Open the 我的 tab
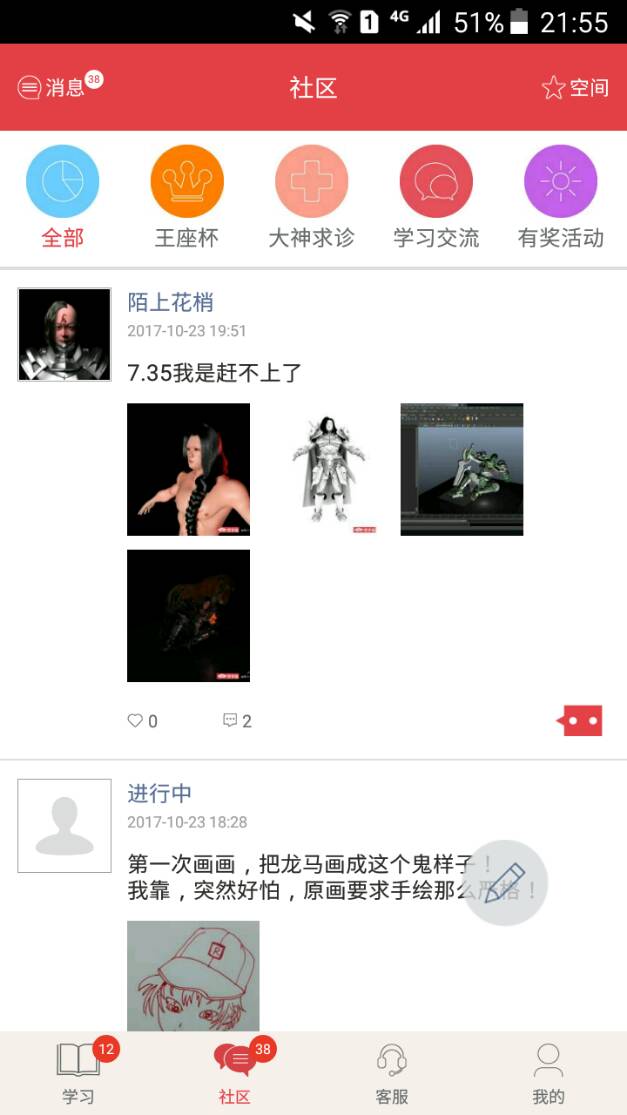This screenshot has height=1115, width=627. (548, 1074)
